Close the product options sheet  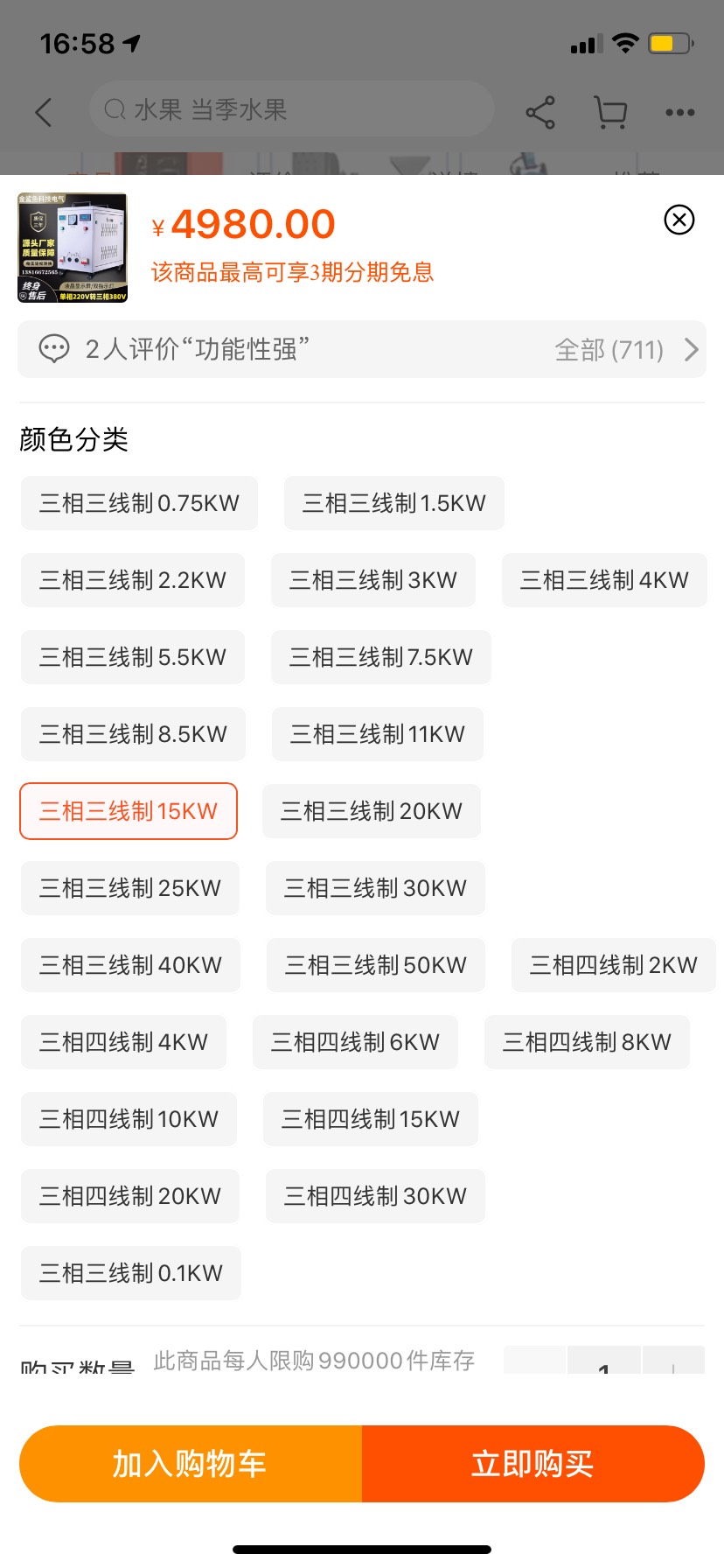coord(679,220)
